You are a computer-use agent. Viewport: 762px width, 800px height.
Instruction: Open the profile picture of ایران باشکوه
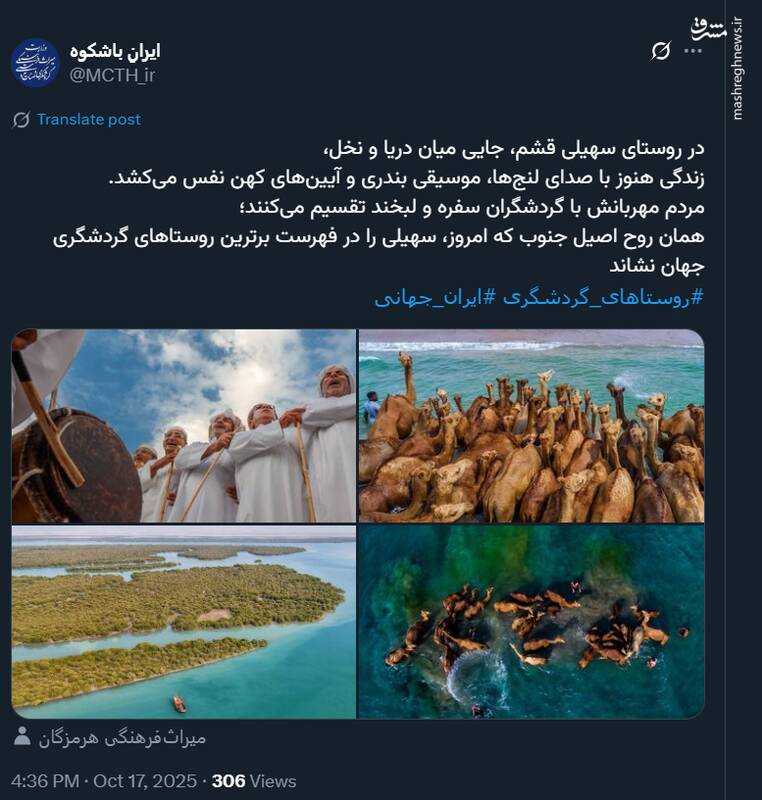[x=36, y=63]
